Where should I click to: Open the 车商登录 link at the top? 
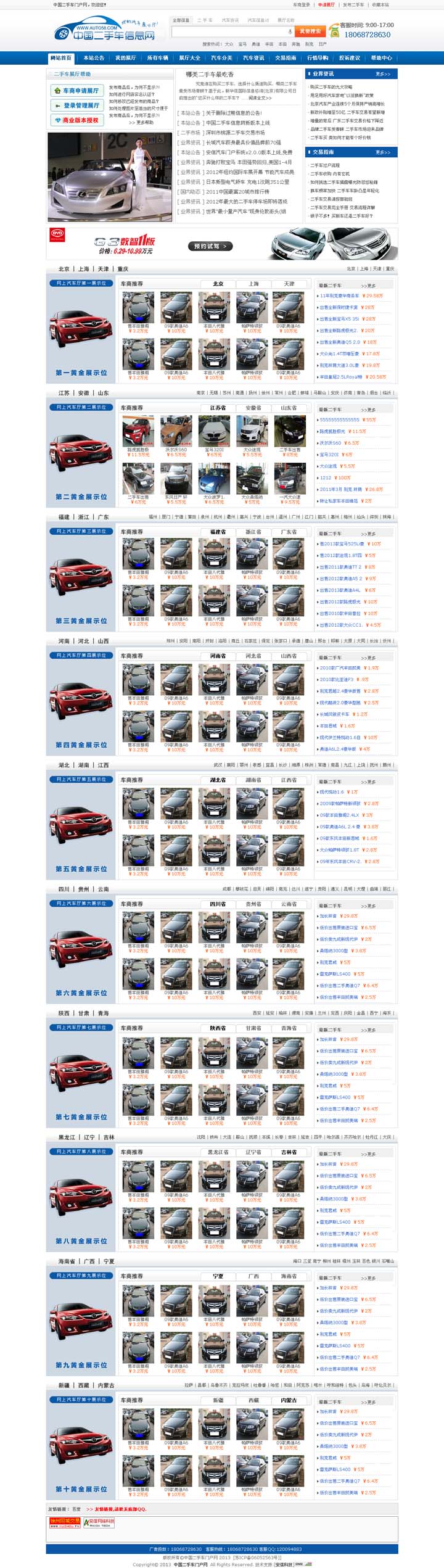302,4
